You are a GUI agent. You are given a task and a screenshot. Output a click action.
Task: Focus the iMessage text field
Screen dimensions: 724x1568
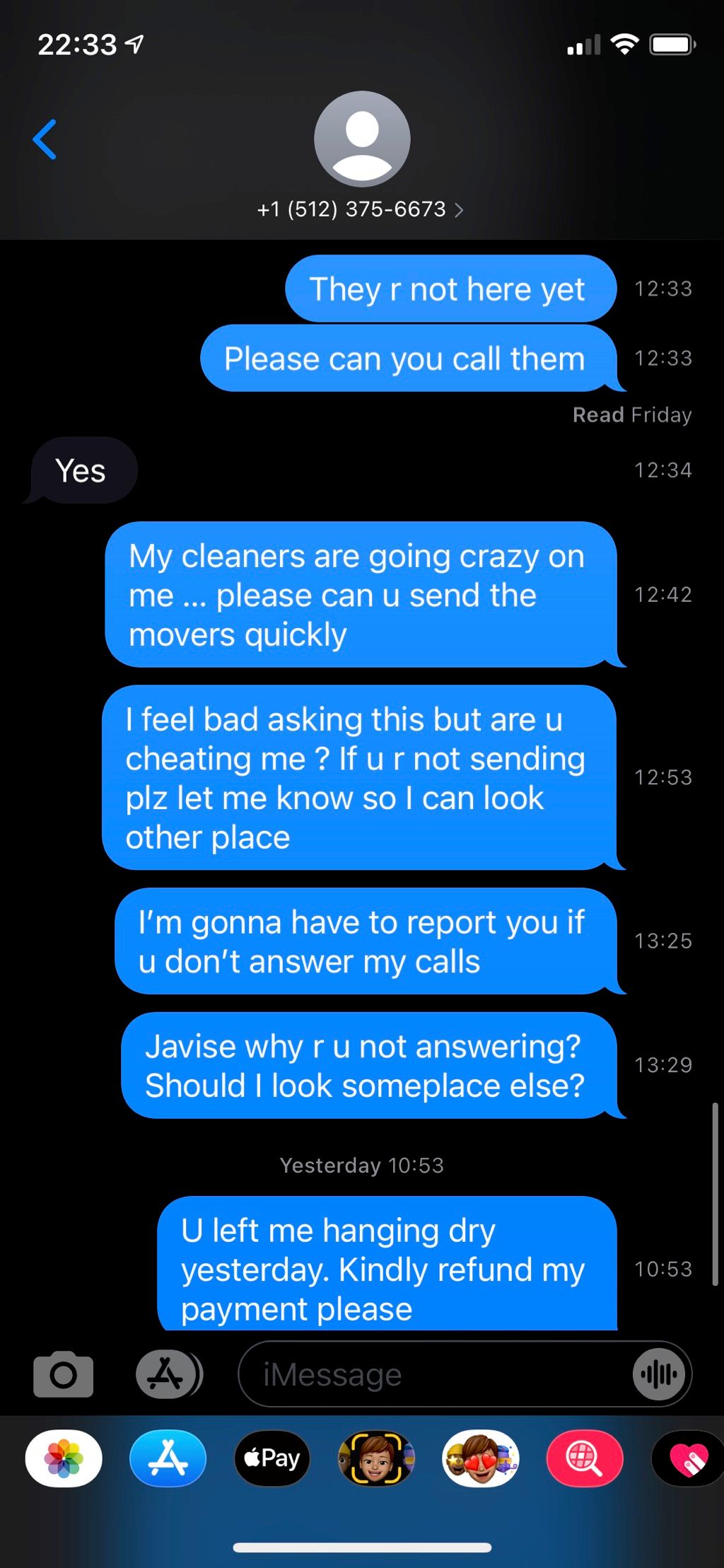[x=431, y=1374]
